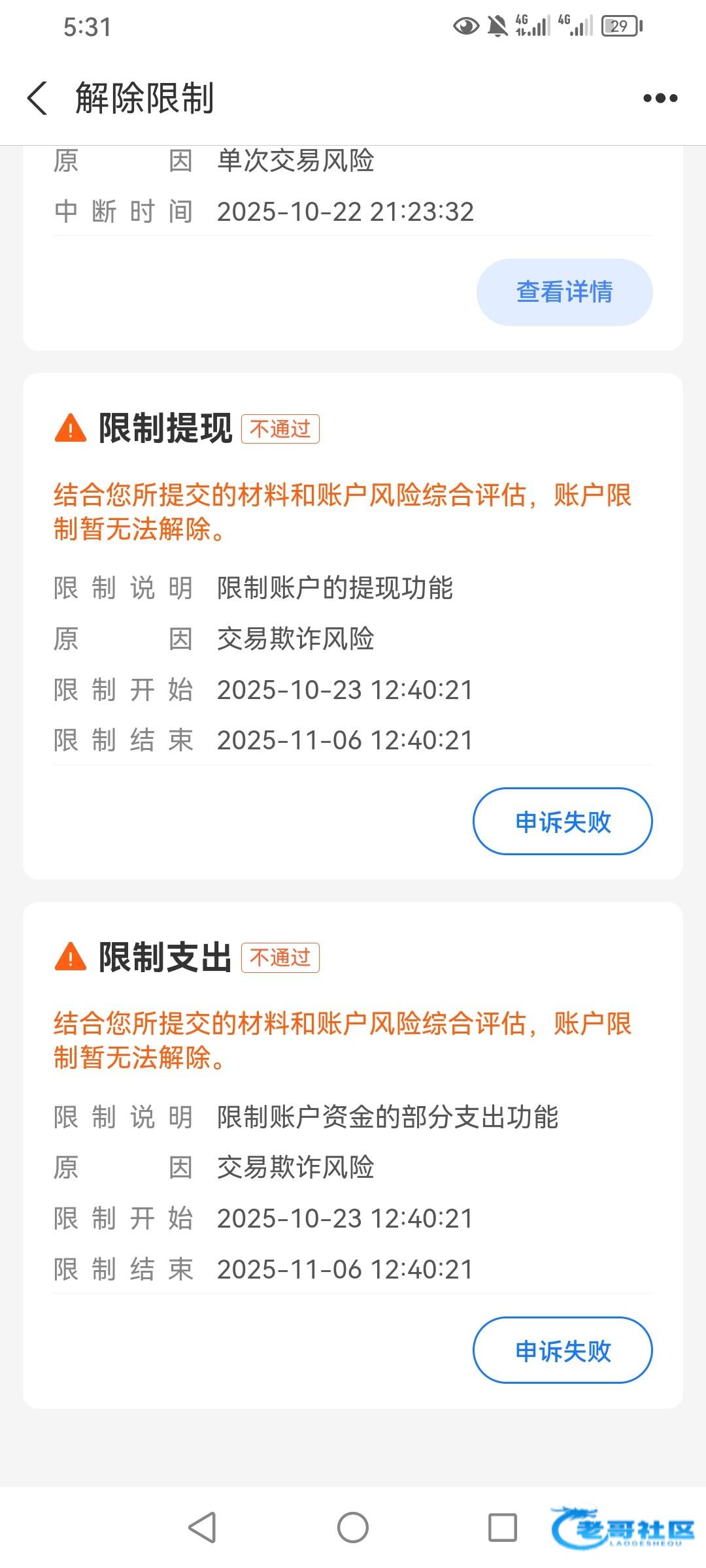
Task: Tap 申诉失败 under 限制支出
Action: point(562,1350)
